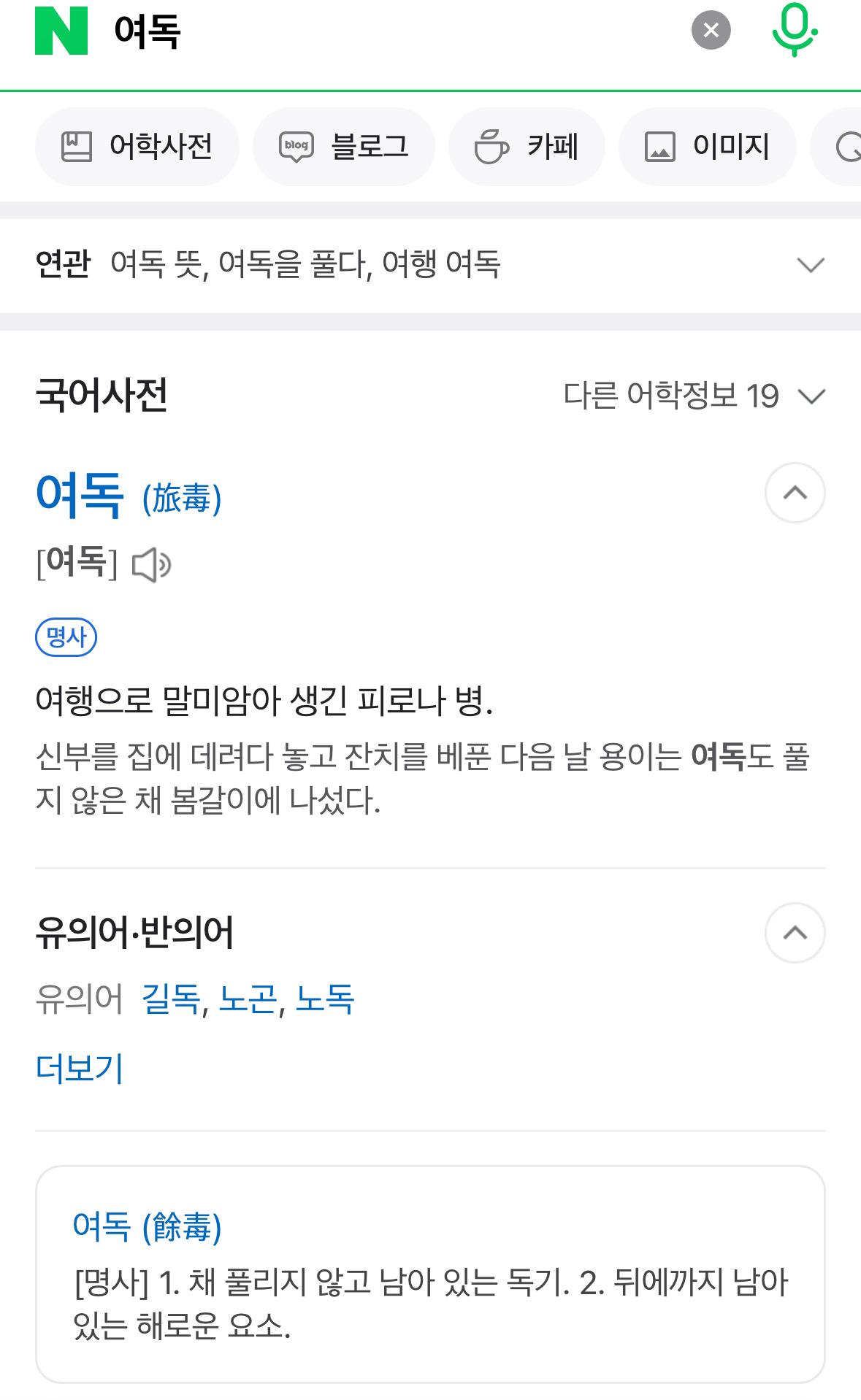861x1400 pixels.
Task: Collapse the 여독 (旅毒) definition section
Action: point(795,493)
